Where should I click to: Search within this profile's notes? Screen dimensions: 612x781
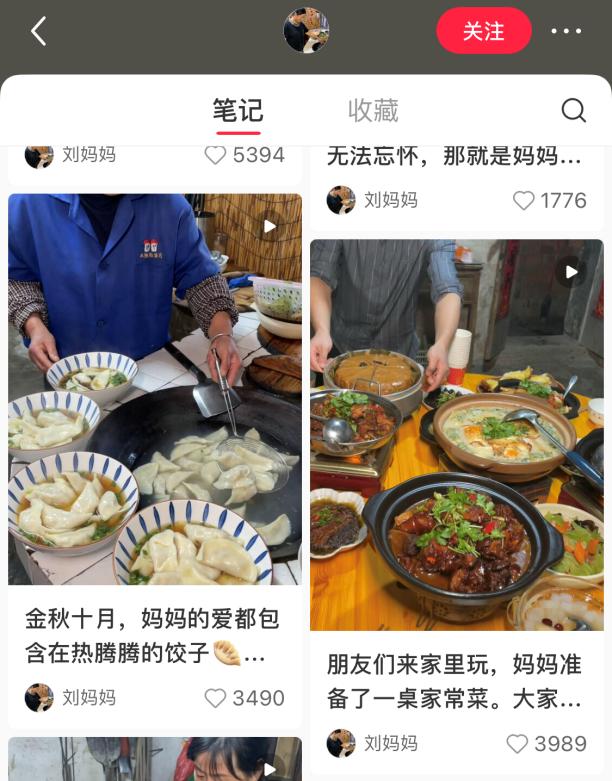573,110
